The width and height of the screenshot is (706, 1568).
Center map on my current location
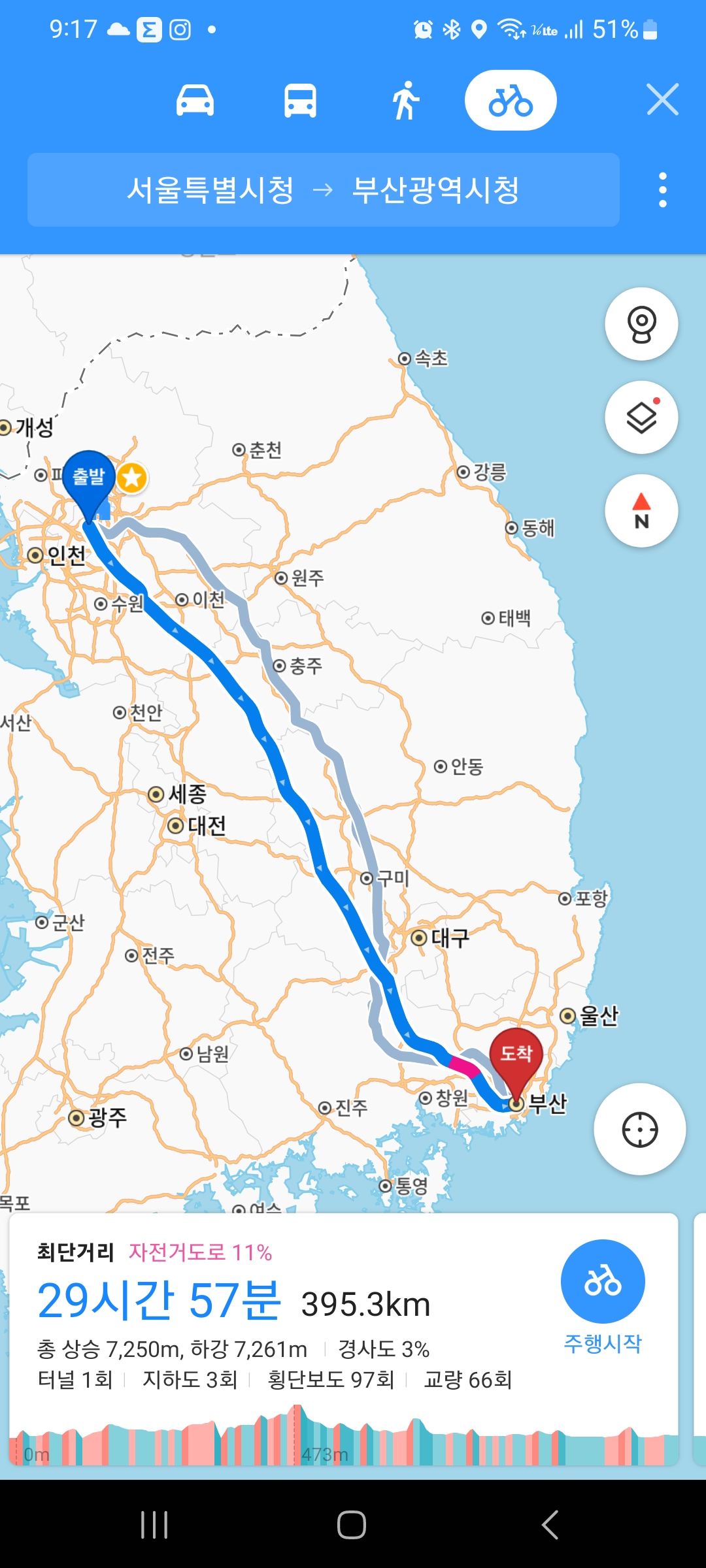pyautogui.click(x=639, y=1129)
